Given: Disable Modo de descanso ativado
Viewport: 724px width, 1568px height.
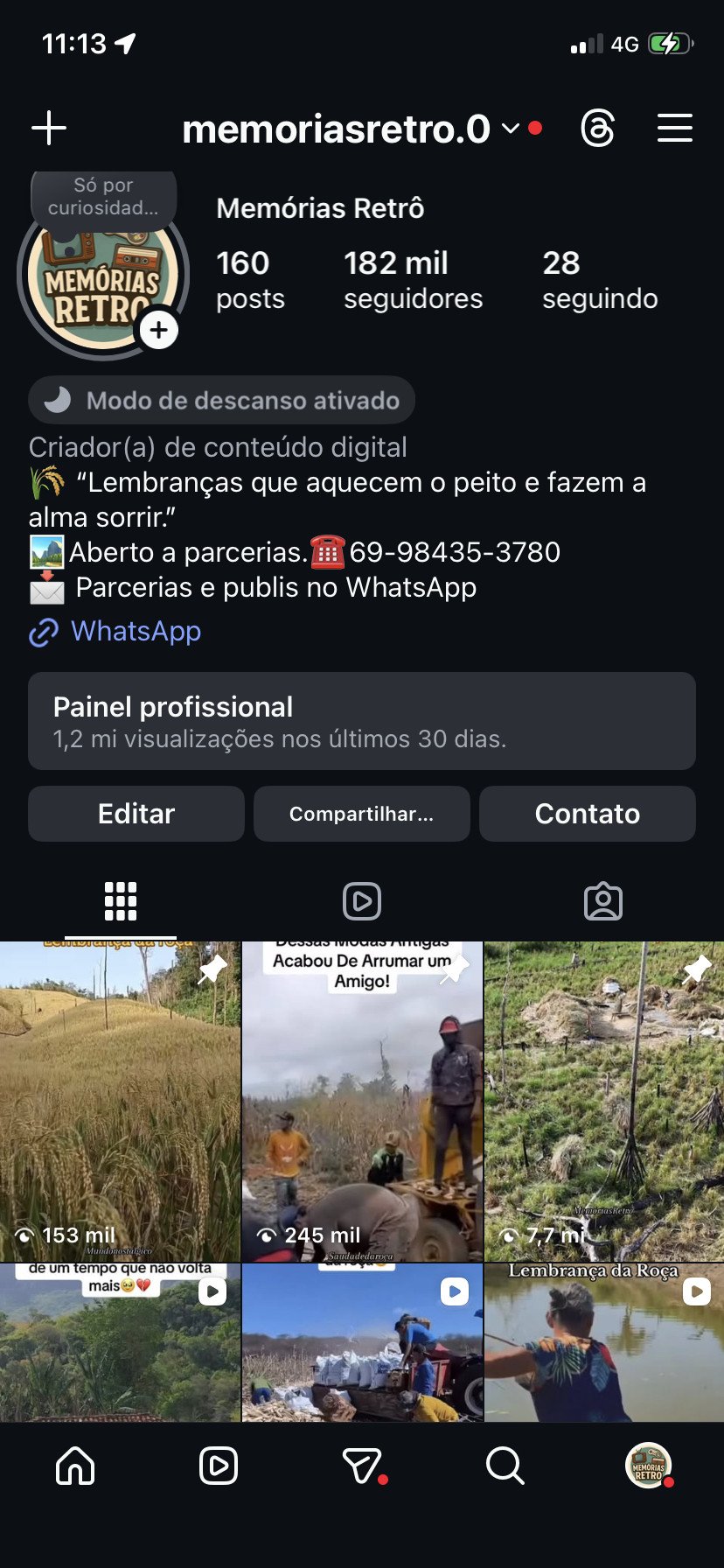Looking at the screenshot, I should click(221, 400).
